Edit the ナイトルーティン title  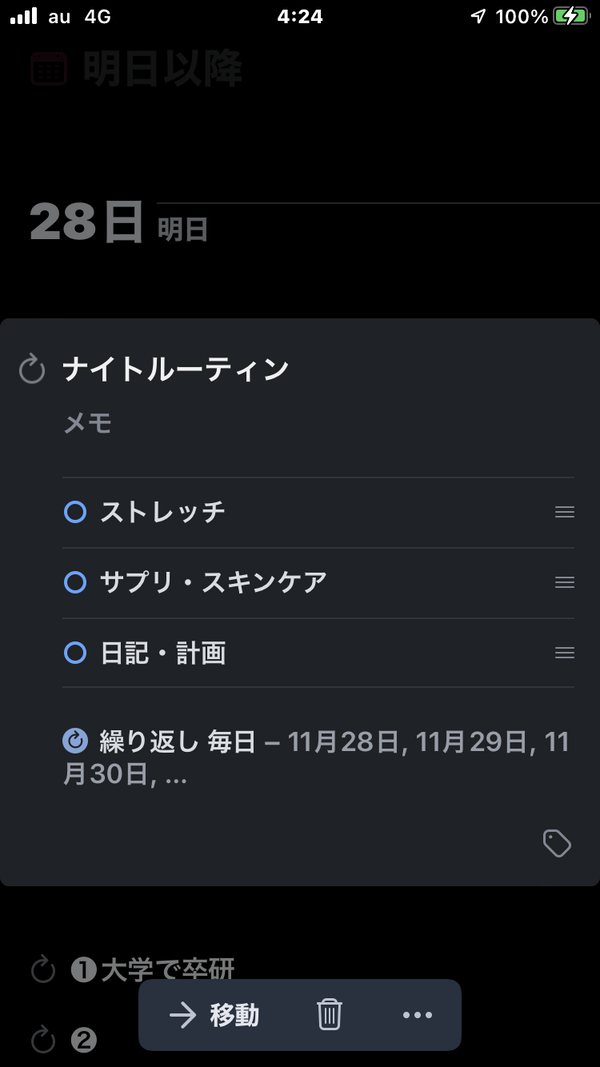coord(176,370)
